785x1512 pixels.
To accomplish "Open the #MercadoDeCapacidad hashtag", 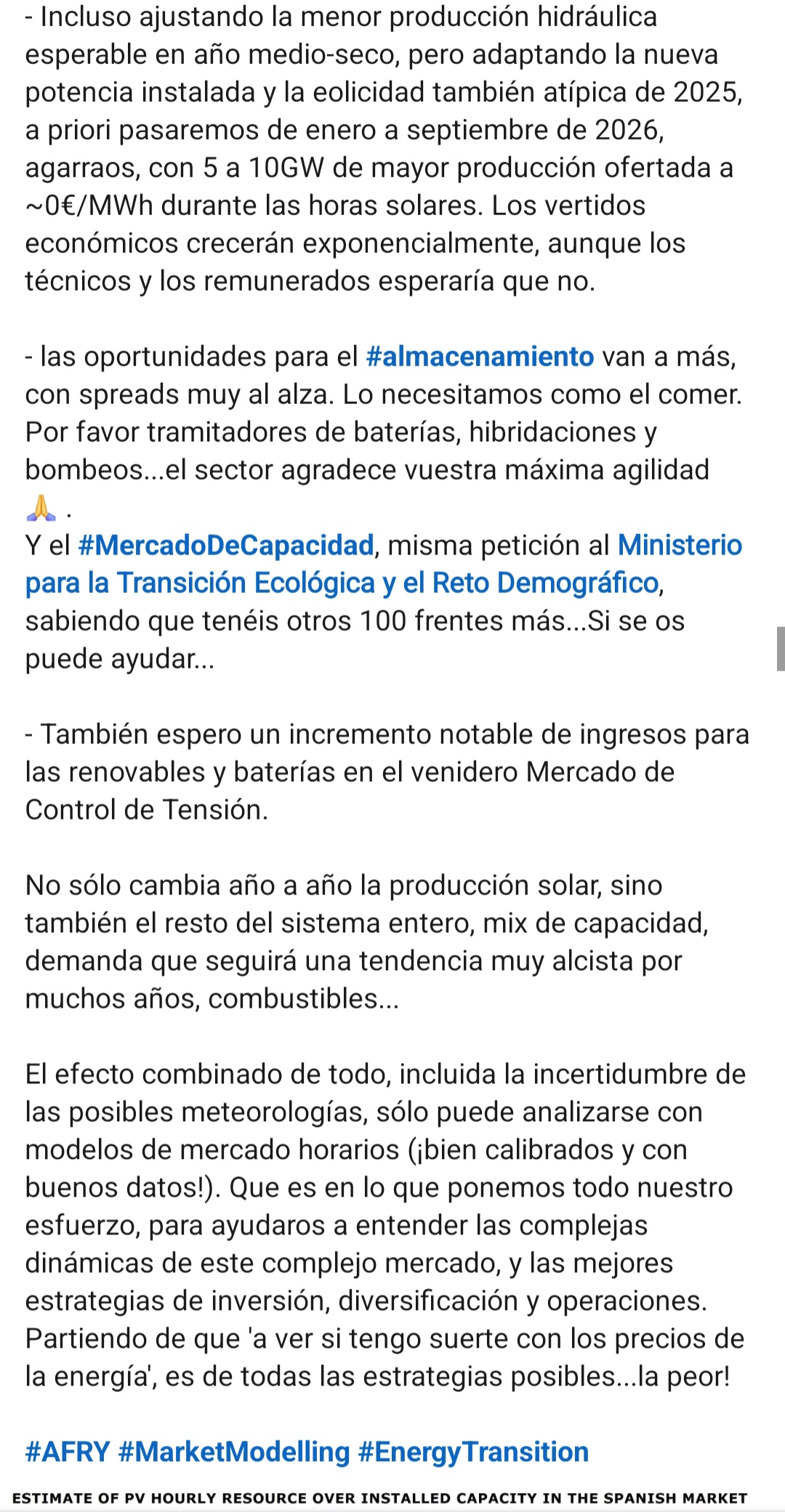I will coord(225,545).
